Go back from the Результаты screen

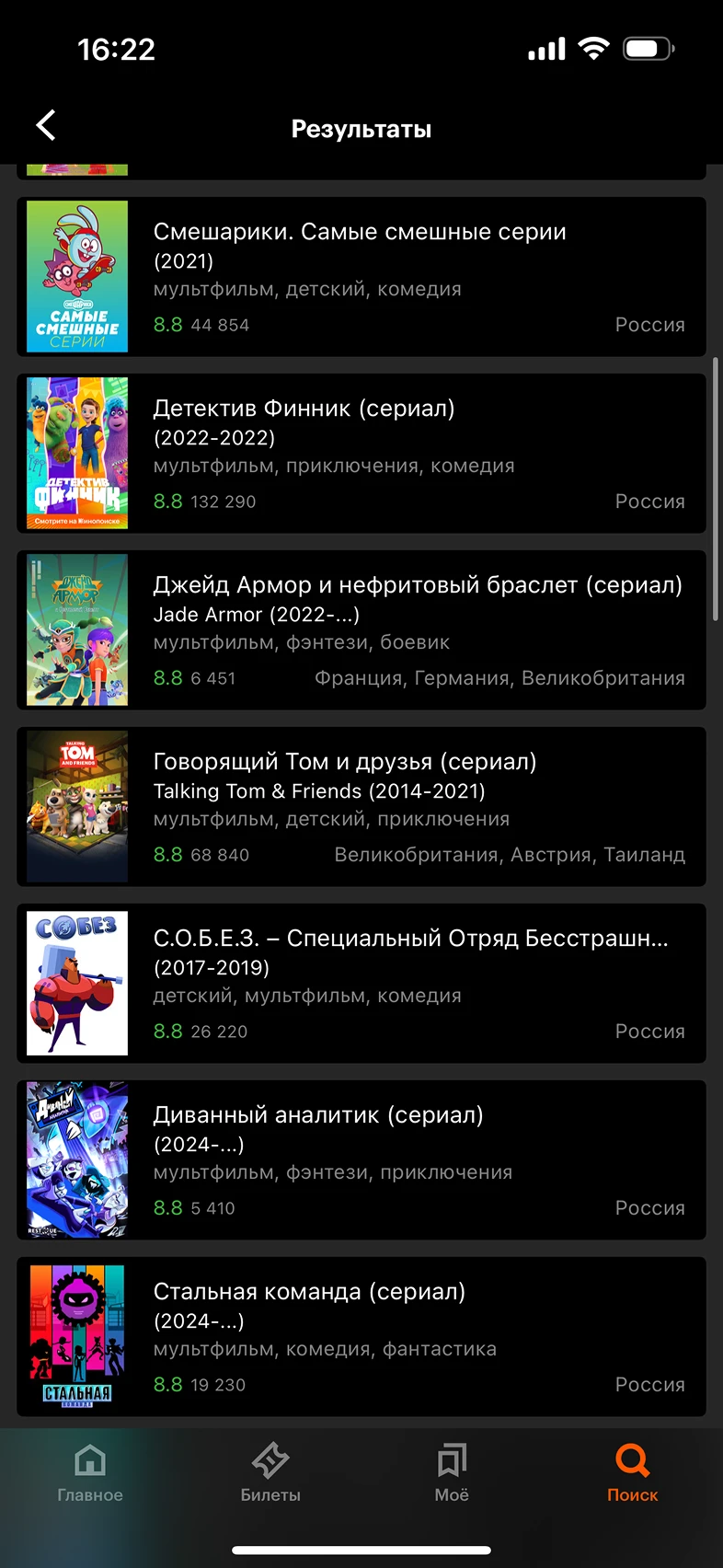pos(46,126)
